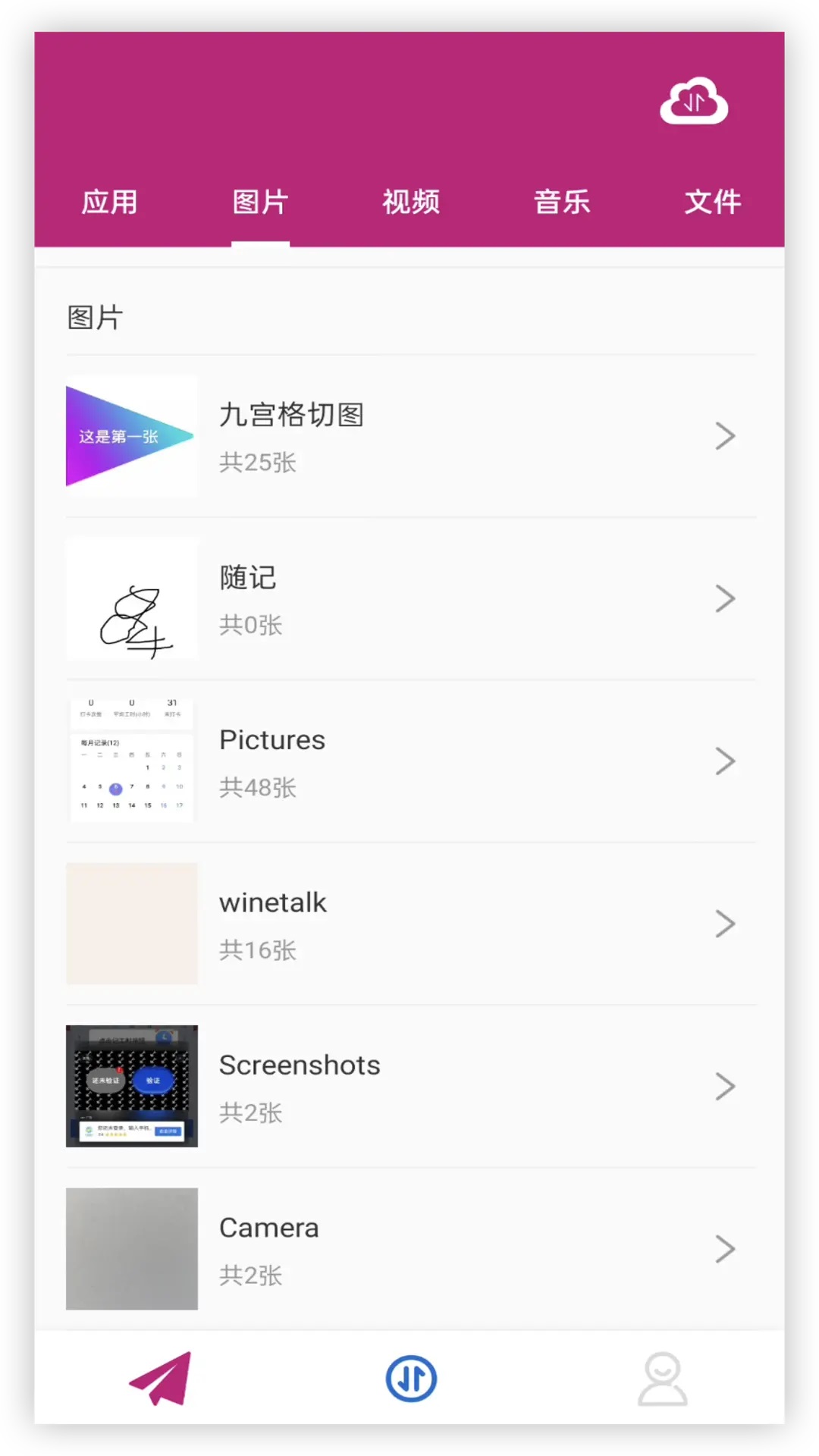Screen dimensions: 819x1456
Task: Open the transfer circle icon at bottom center
Action: point(410,1379)
